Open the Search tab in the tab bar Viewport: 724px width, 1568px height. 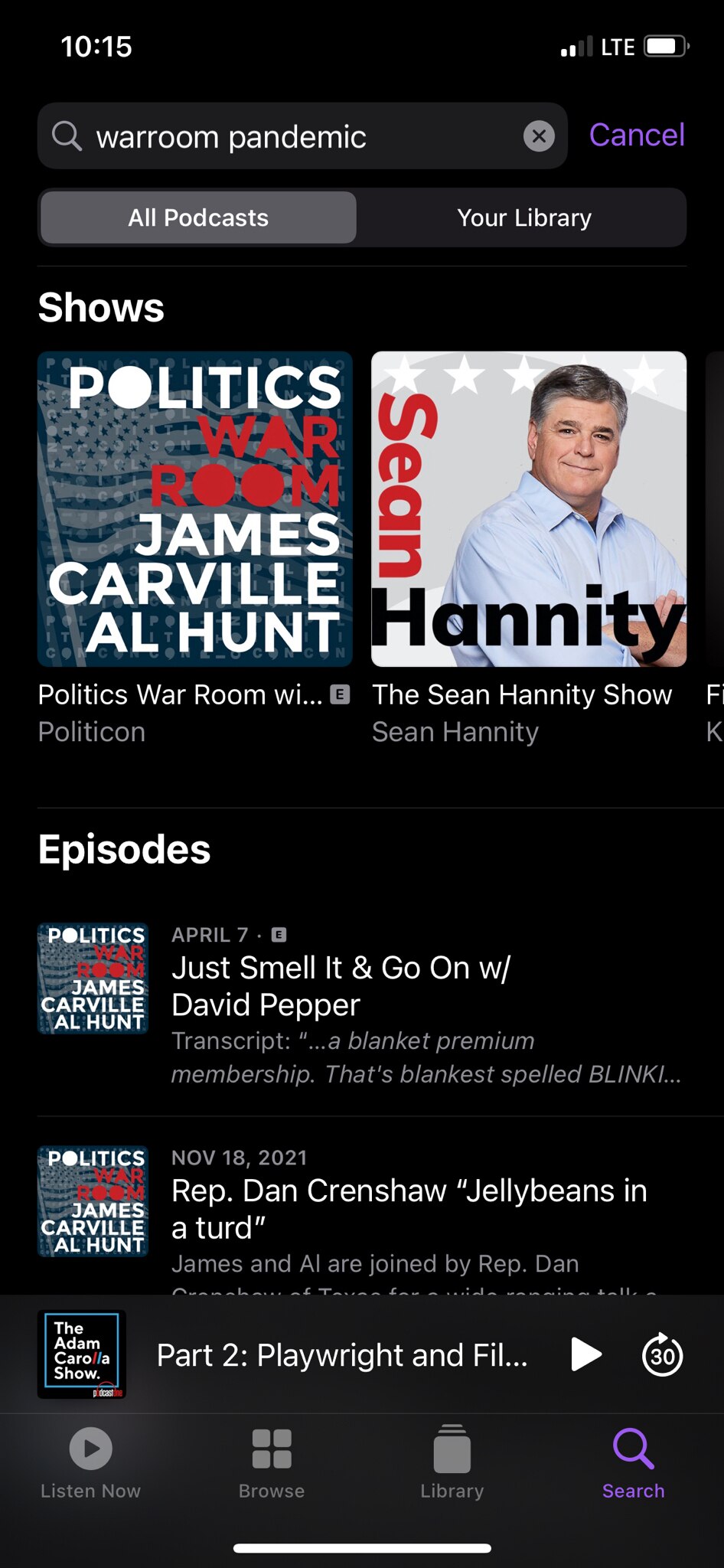pyautogui.click(x=633, y=1462)
